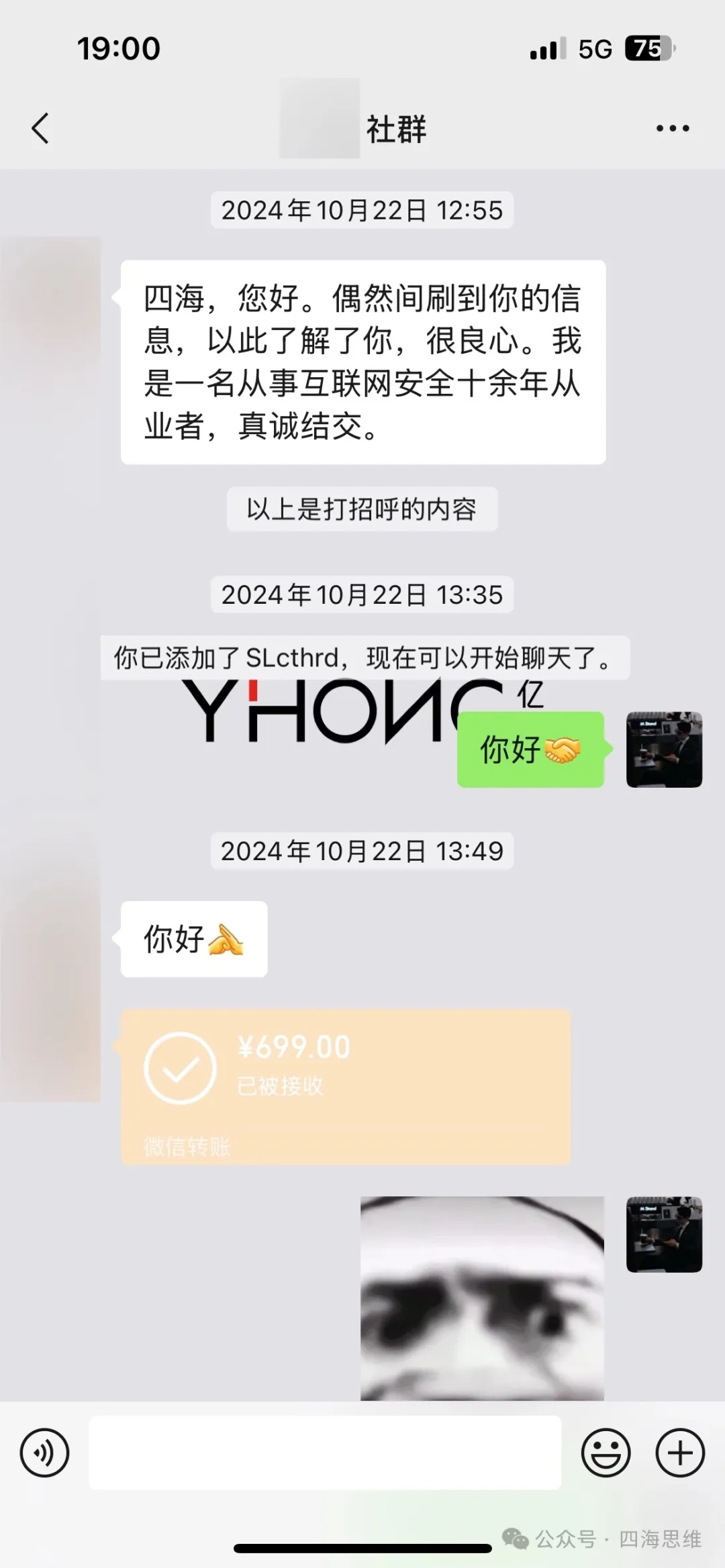Open the voice input icon beside the message field
This screenshot has height=1568, width=725.
pyautogui.click(x=45, y=1453)
